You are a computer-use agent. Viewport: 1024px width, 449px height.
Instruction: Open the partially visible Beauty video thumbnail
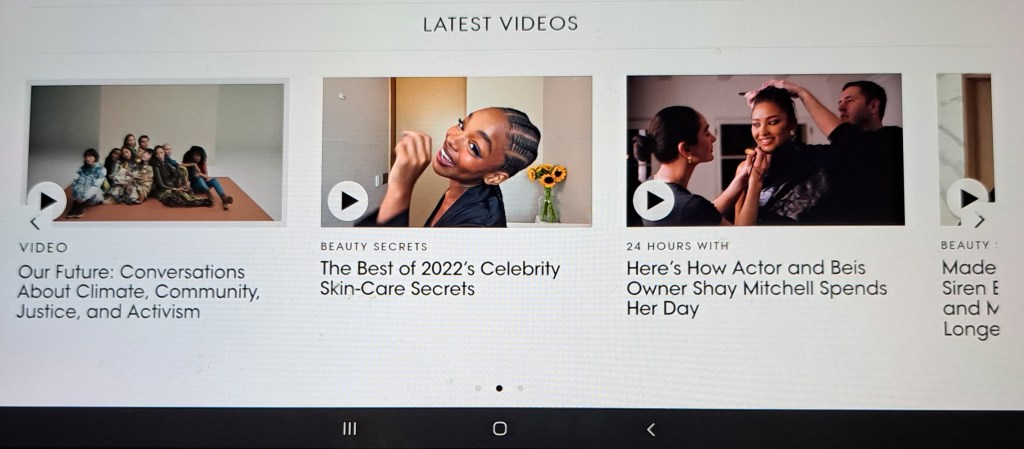(x=966, y=150)
